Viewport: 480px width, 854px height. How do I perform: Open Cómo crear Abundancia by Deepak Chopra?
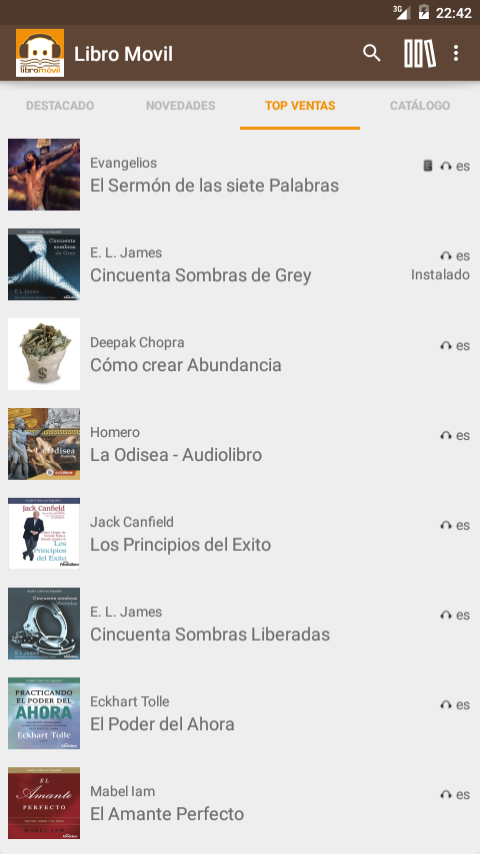coord(240,355)
